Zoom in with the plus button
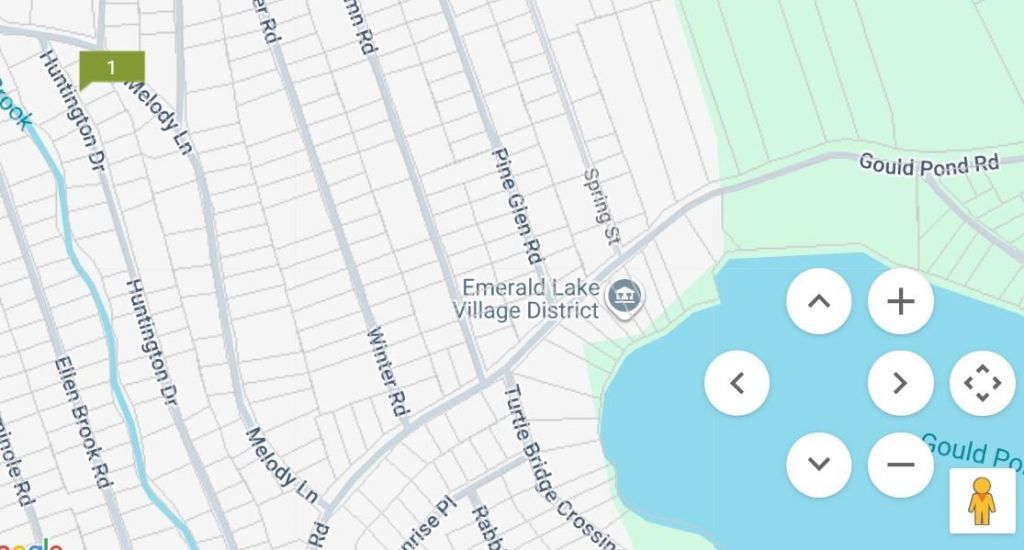This screenshot has width=1024, height=550. (901, 301)
